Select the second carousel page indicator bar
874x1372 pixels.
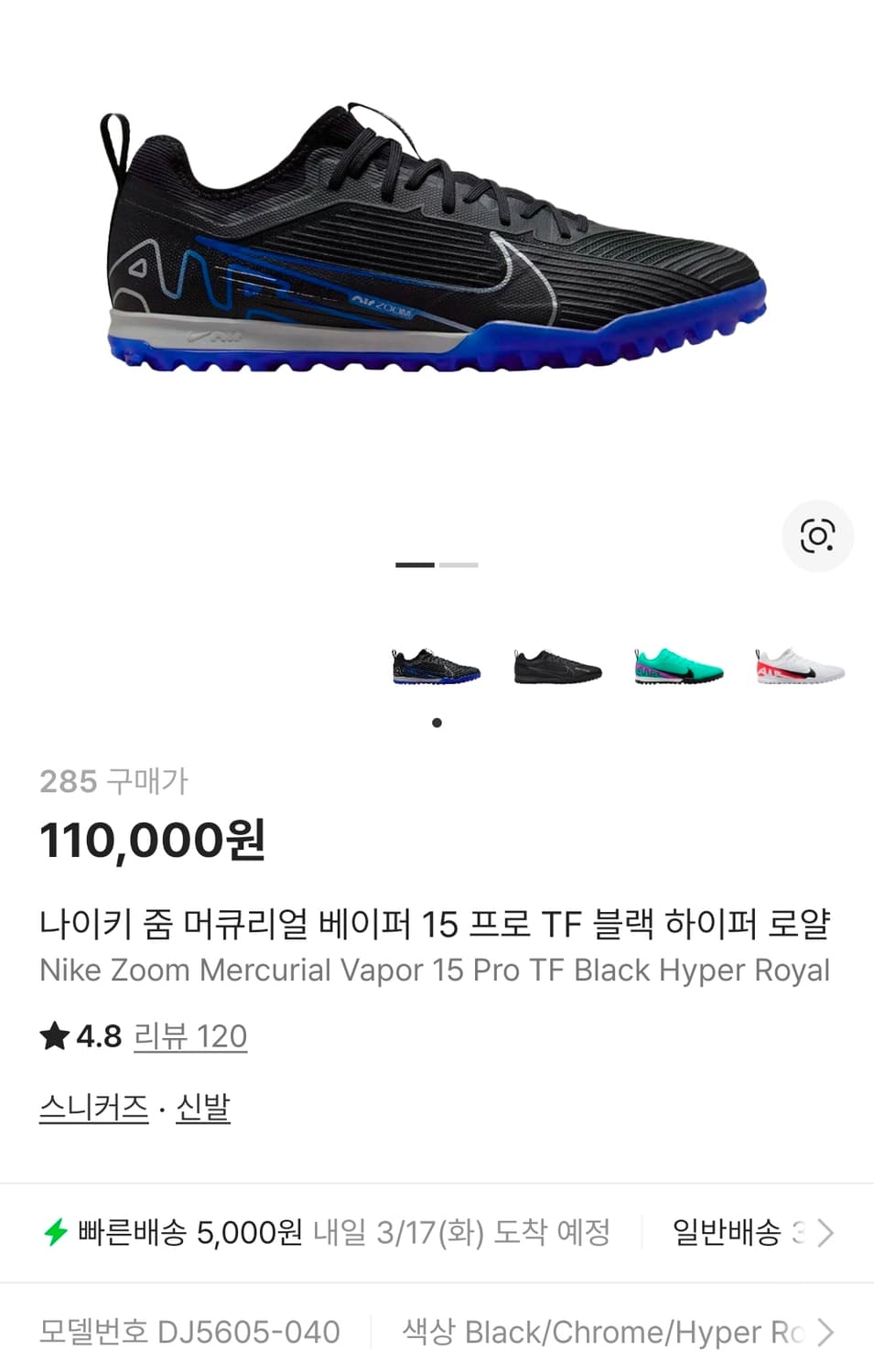(x=458, y=563)
